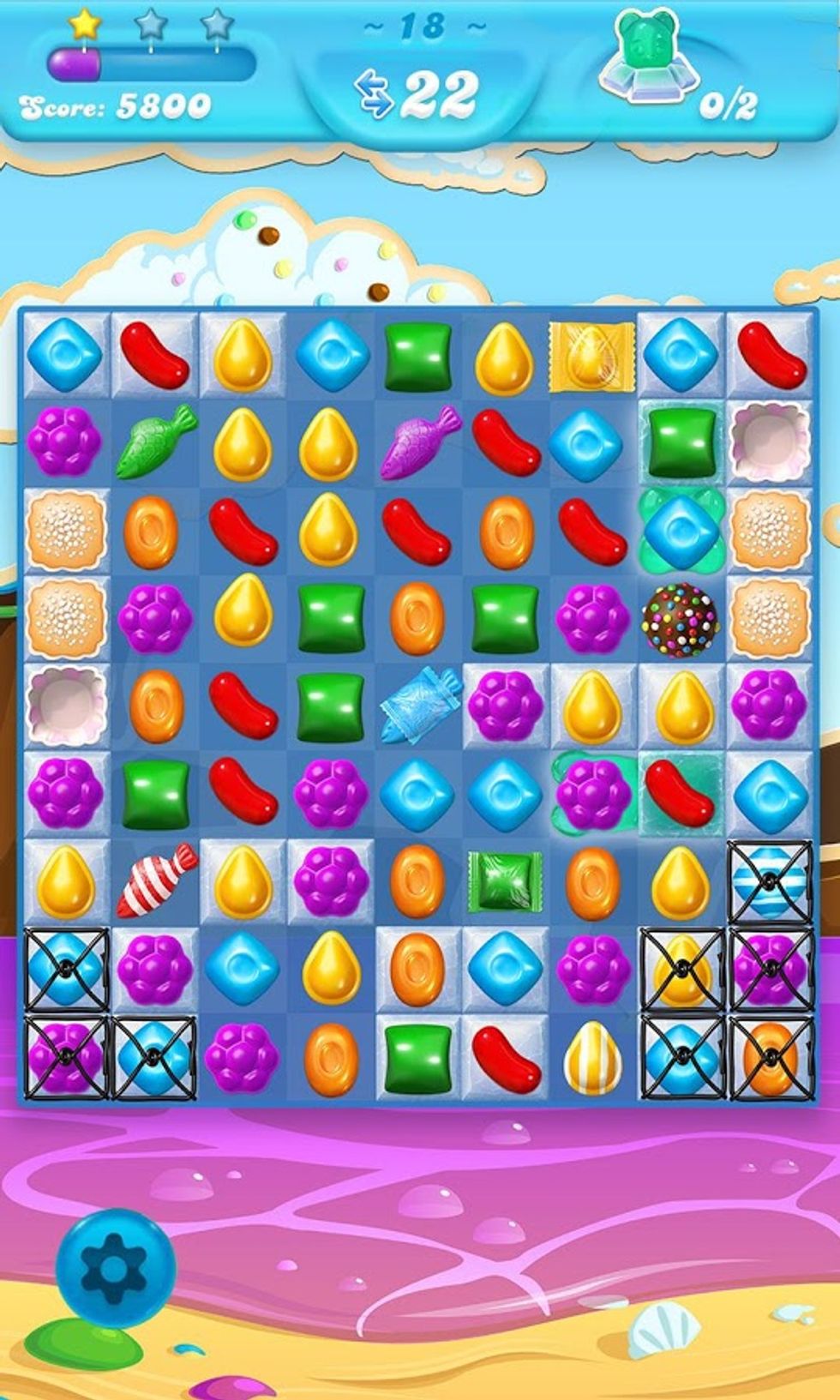Tap the green fish candy
Image resolution: width=840 pixels, height=1400 pixels.
pyautogui.click(x=155, y=441)
